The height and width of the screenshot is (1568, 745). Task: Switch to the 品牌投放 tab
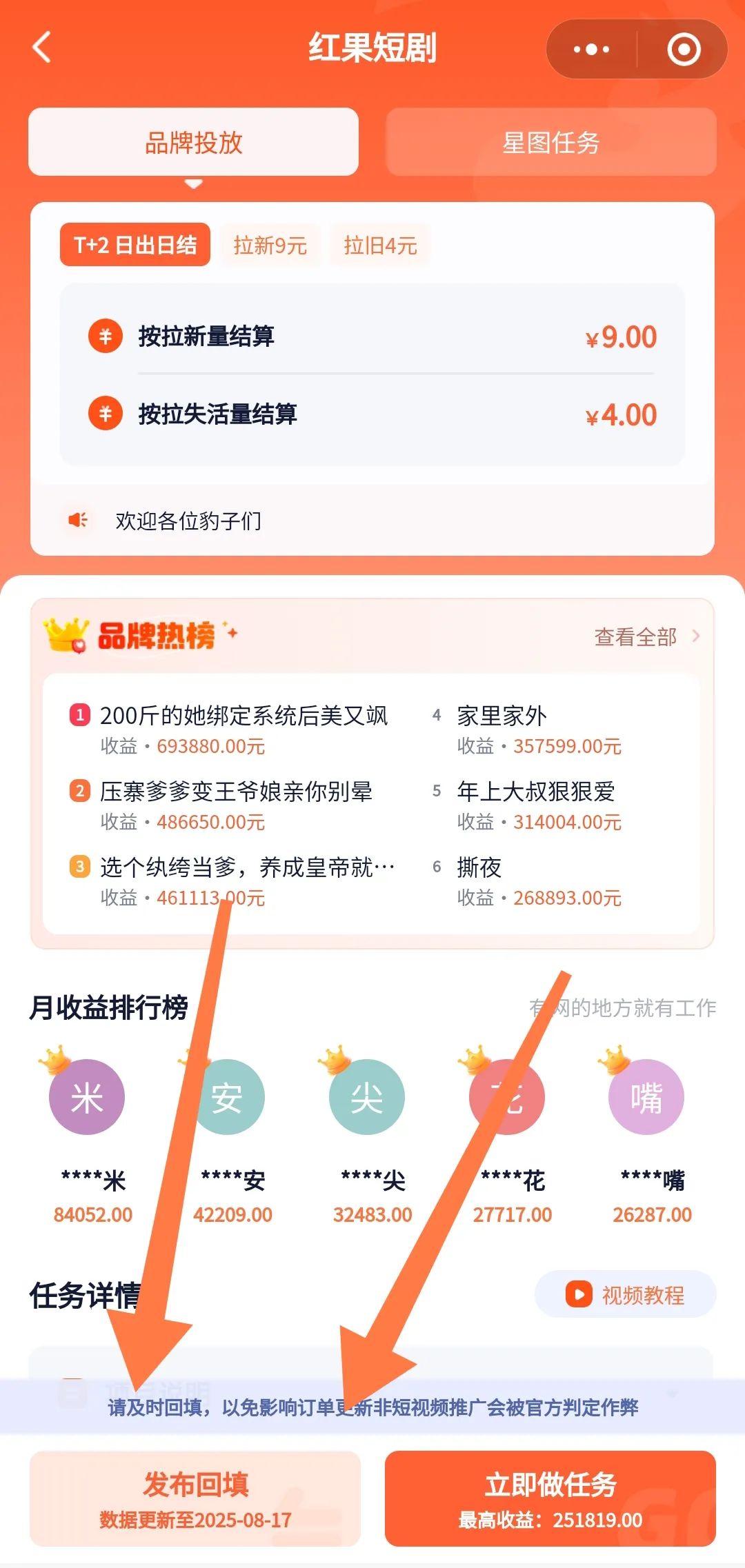click(x=193, y=142)
